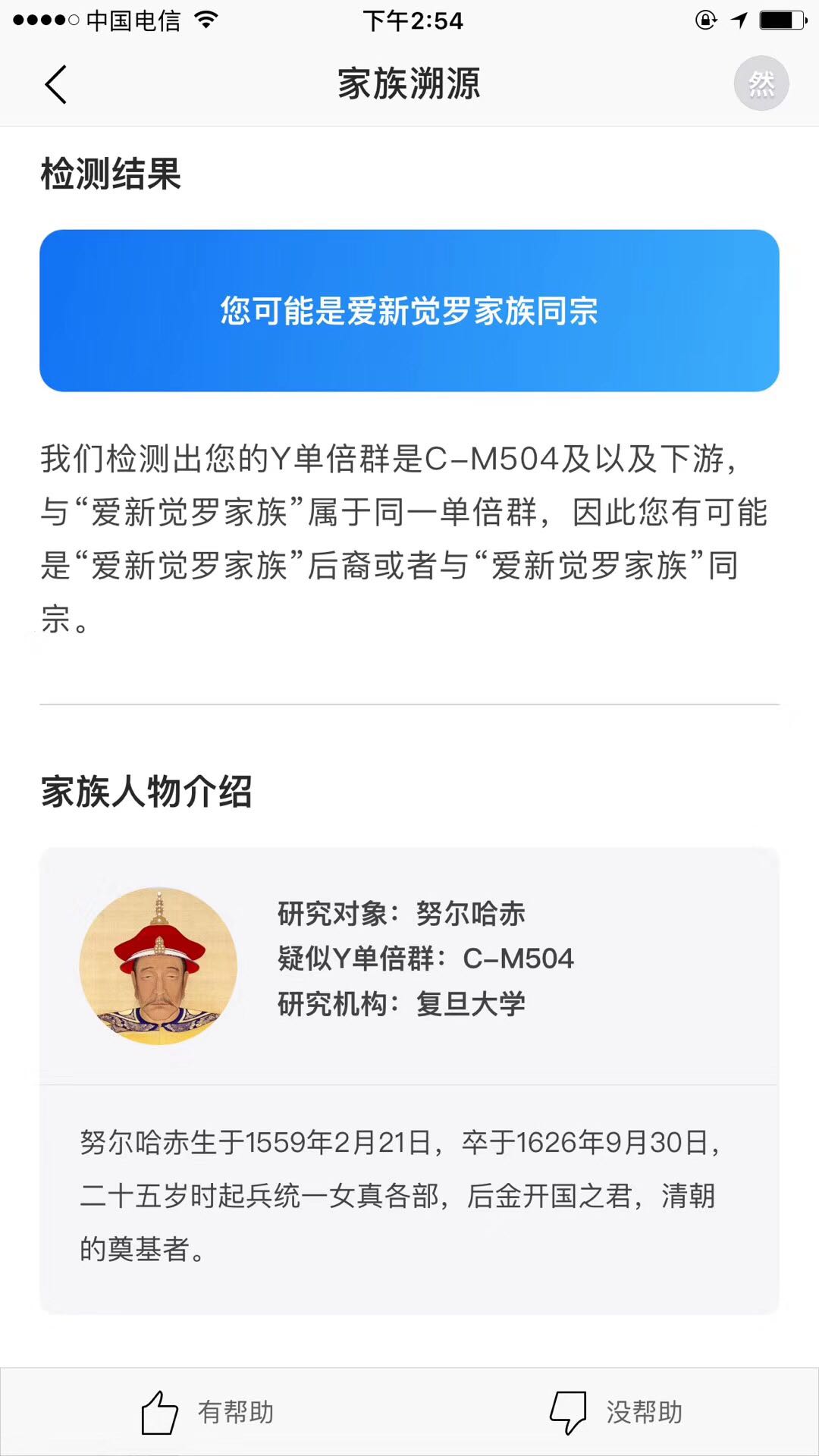Screen dimensions: 819x1456
Task: Open the 努尔哈赤 family figure card
Action: pos(409,967)
